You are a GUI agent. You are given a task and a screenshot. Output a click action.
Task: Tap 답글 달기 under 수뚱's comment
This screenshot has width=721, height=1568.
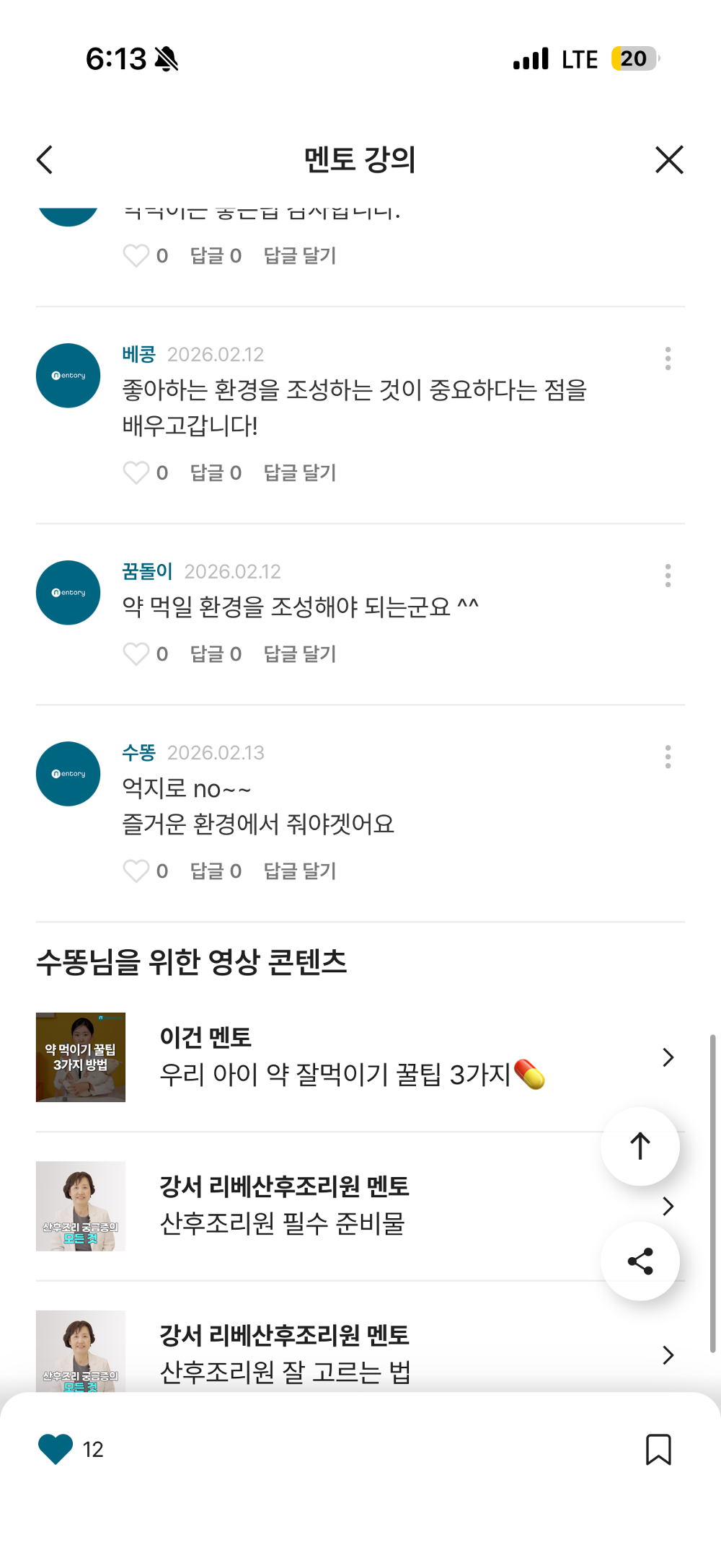(x=300, y=871)
